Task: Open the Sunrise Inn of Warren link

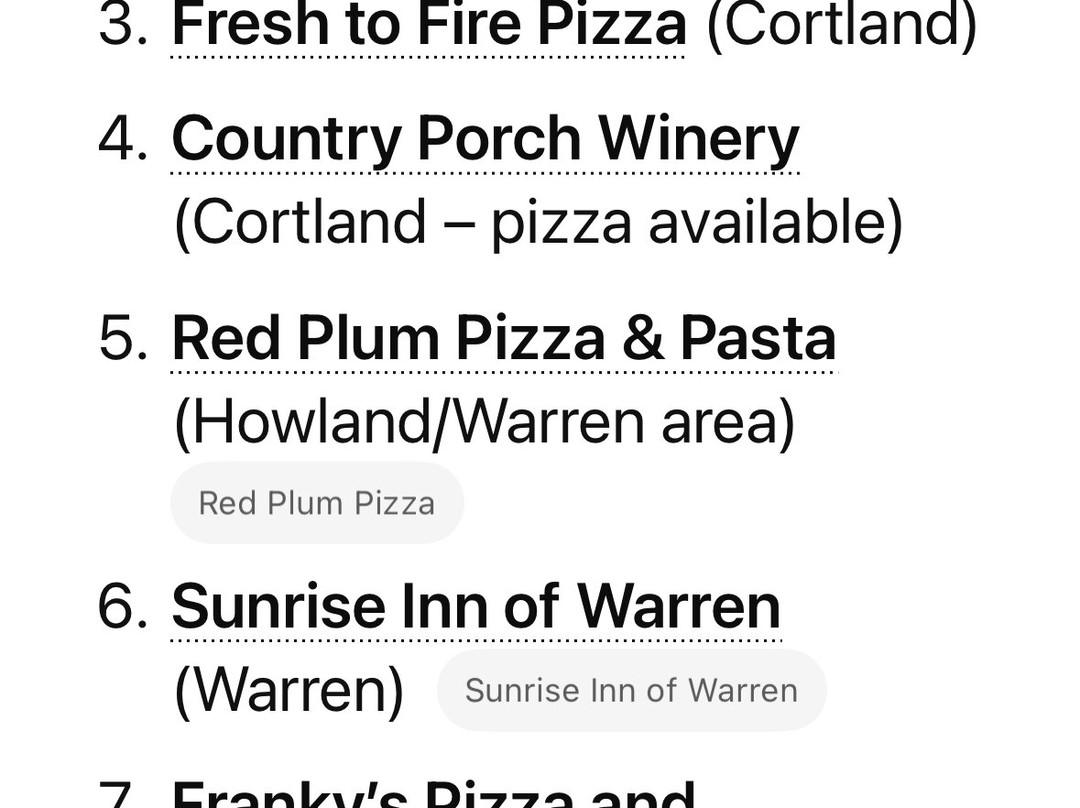Action: [476, 606]
